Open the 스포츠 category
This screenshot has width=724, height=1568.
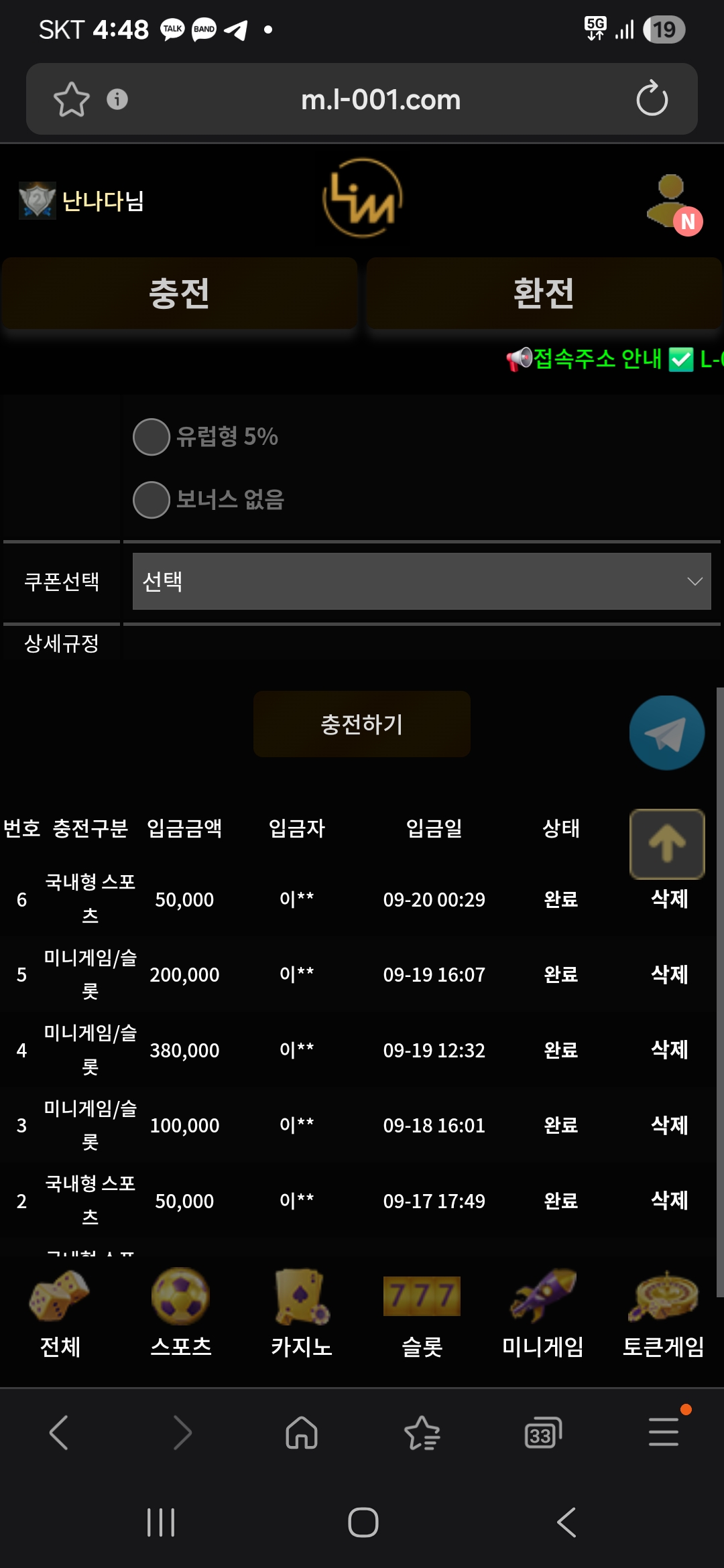pyautogui.click(x=181, y=1313)
